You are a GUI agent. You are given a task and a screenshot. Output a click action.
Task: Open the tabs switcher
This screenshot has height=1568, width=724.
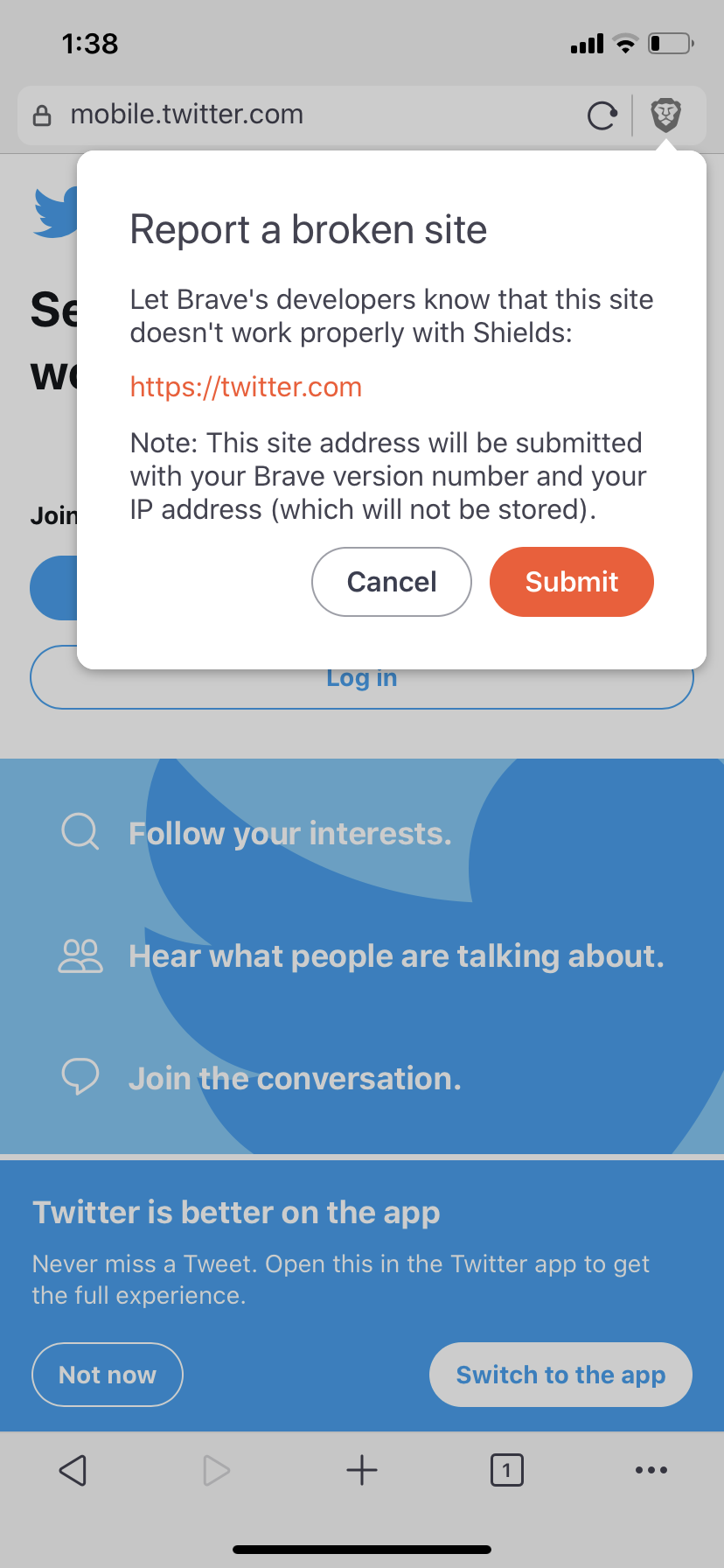coord(507,1470)
